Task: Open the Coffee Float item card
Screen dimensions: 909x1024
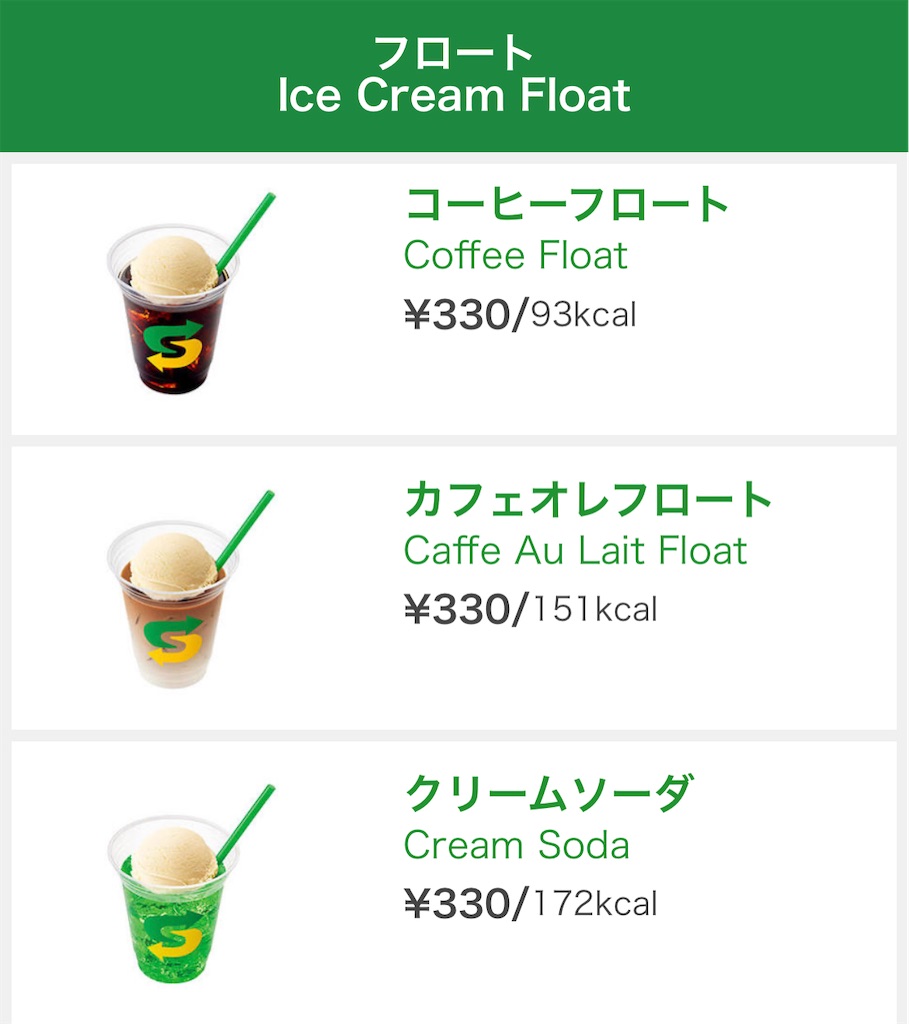Action: pos(454,299)
